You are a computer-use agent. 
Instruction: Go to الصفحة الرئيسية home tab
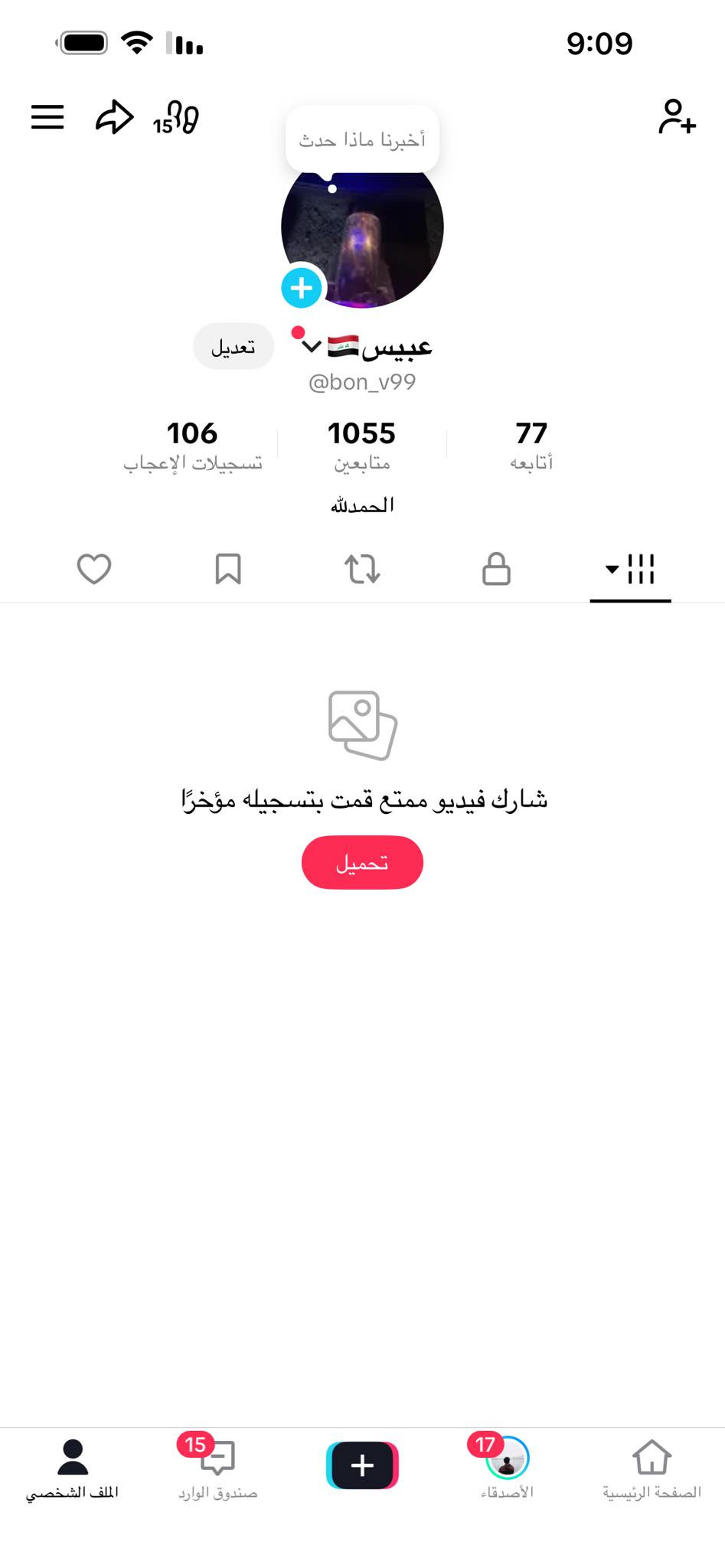(652, 1467)
